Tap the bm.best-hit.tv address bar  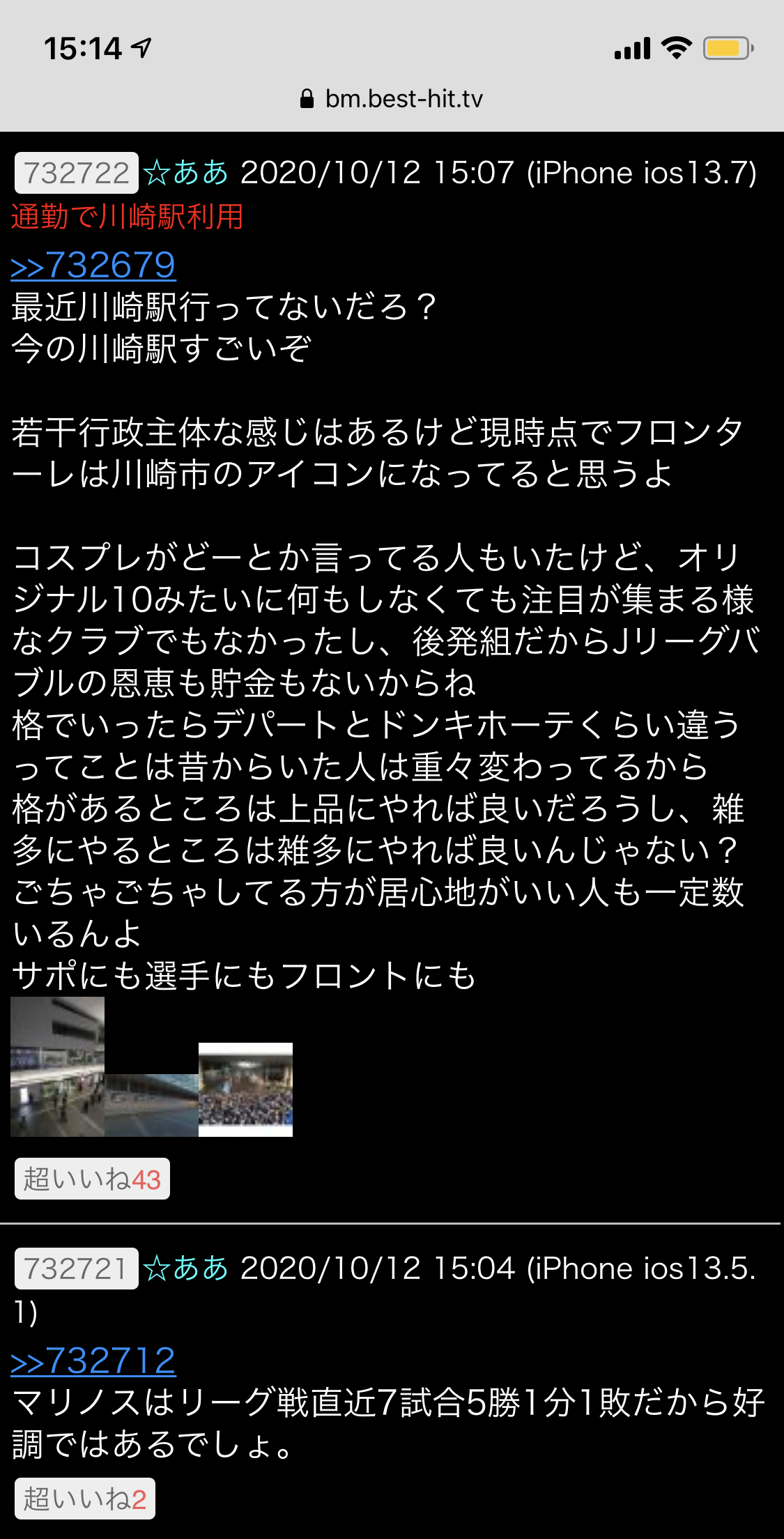tap(392, 99)
